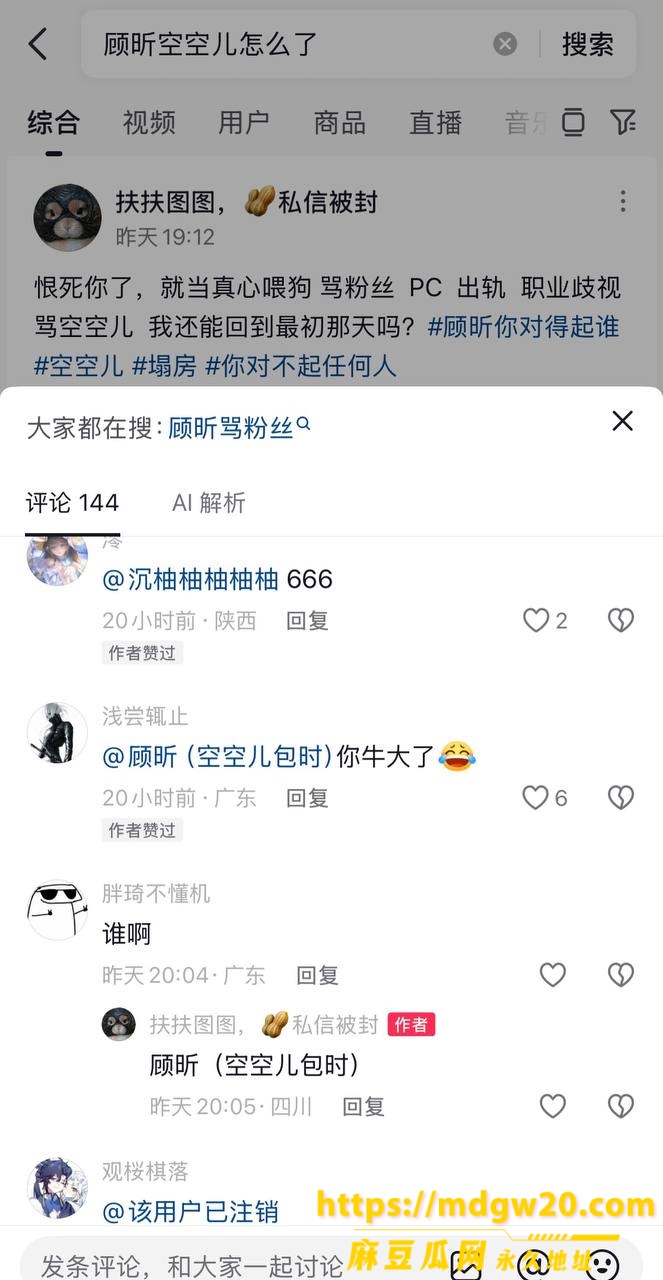The width and height of the screenshot is (663, 1280).
Task: Dislike the comment by 浅尝辄止
Action: pyautogui.click(x=621, y=797)
